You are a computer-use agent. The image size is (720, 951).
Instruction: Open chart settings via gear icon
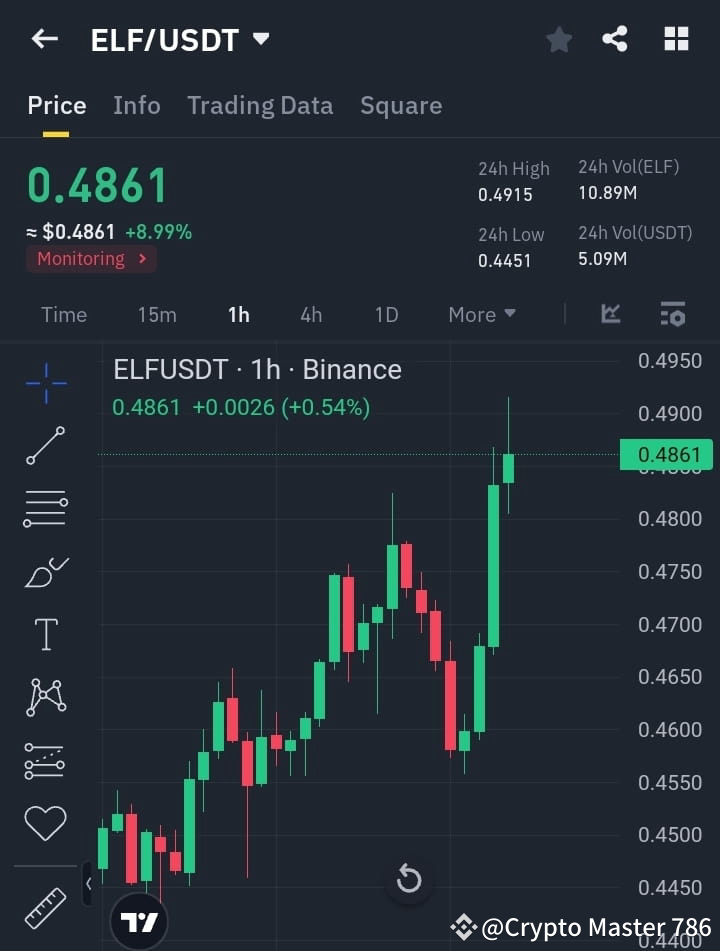pyautogui.click(x=672, y=314)
